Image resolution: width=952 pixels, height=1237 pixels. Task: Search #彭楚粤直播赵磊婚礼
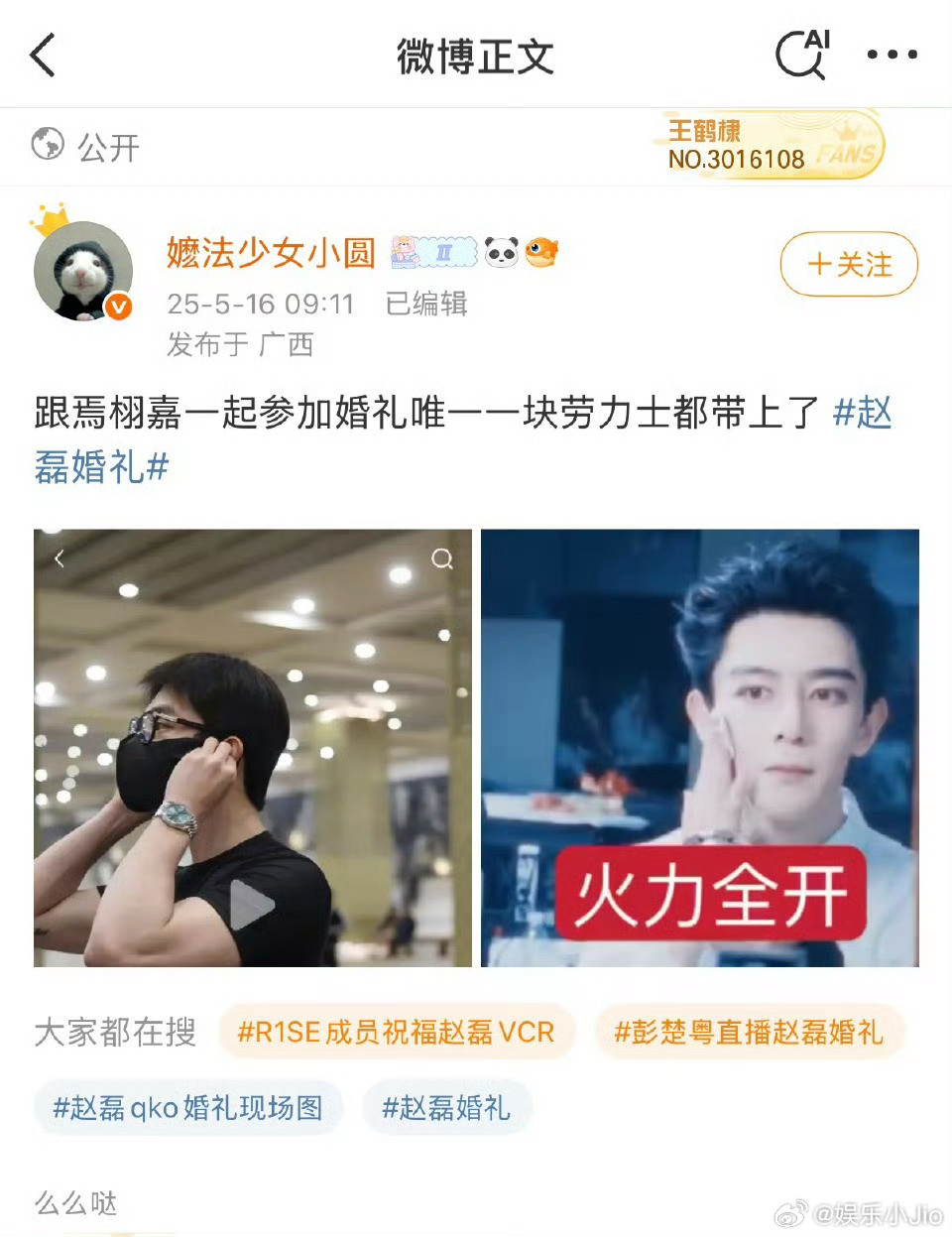[748, 1033]
